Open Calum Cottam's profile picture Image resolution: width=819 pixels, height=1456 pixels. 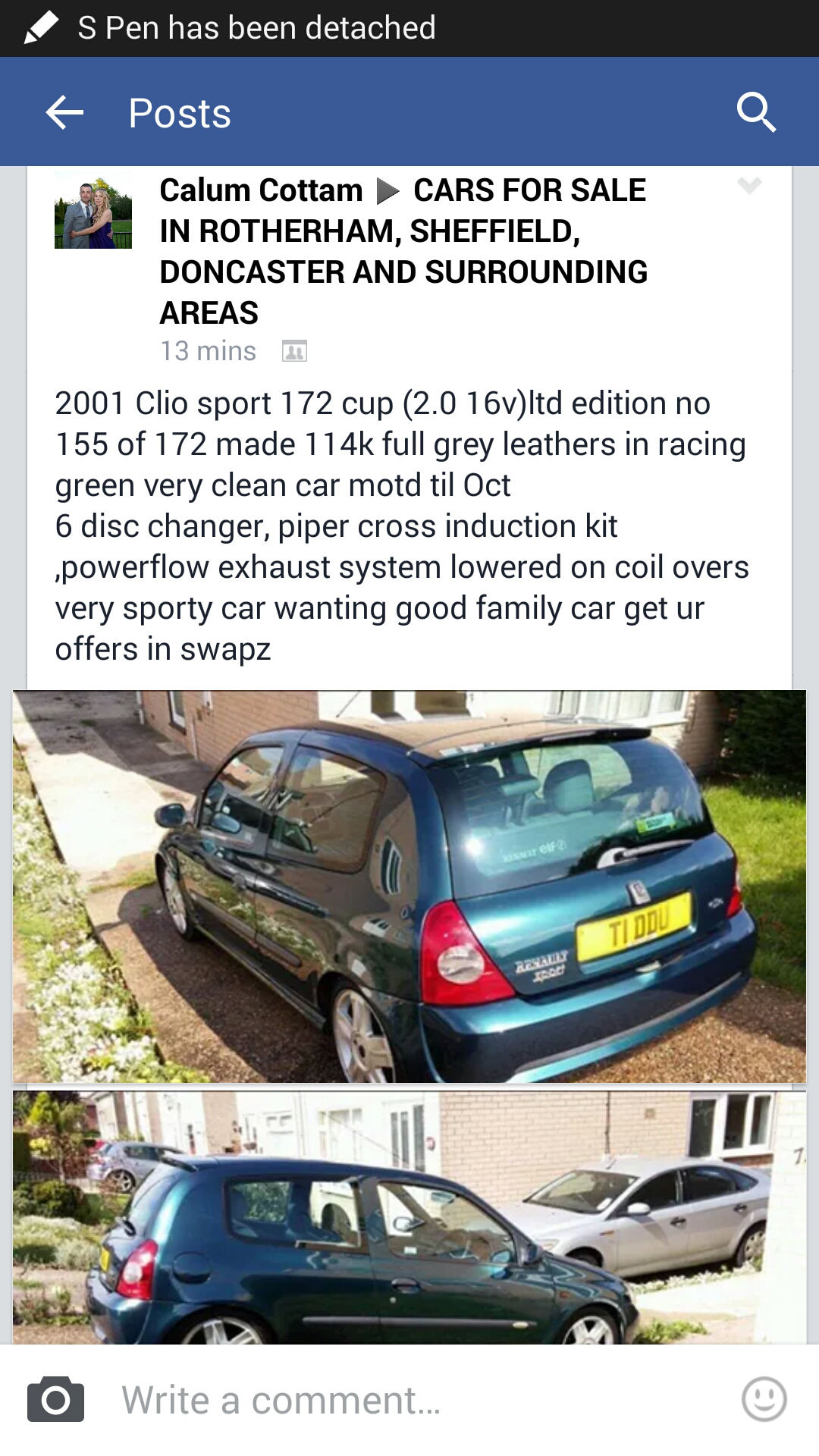(93, 211)
